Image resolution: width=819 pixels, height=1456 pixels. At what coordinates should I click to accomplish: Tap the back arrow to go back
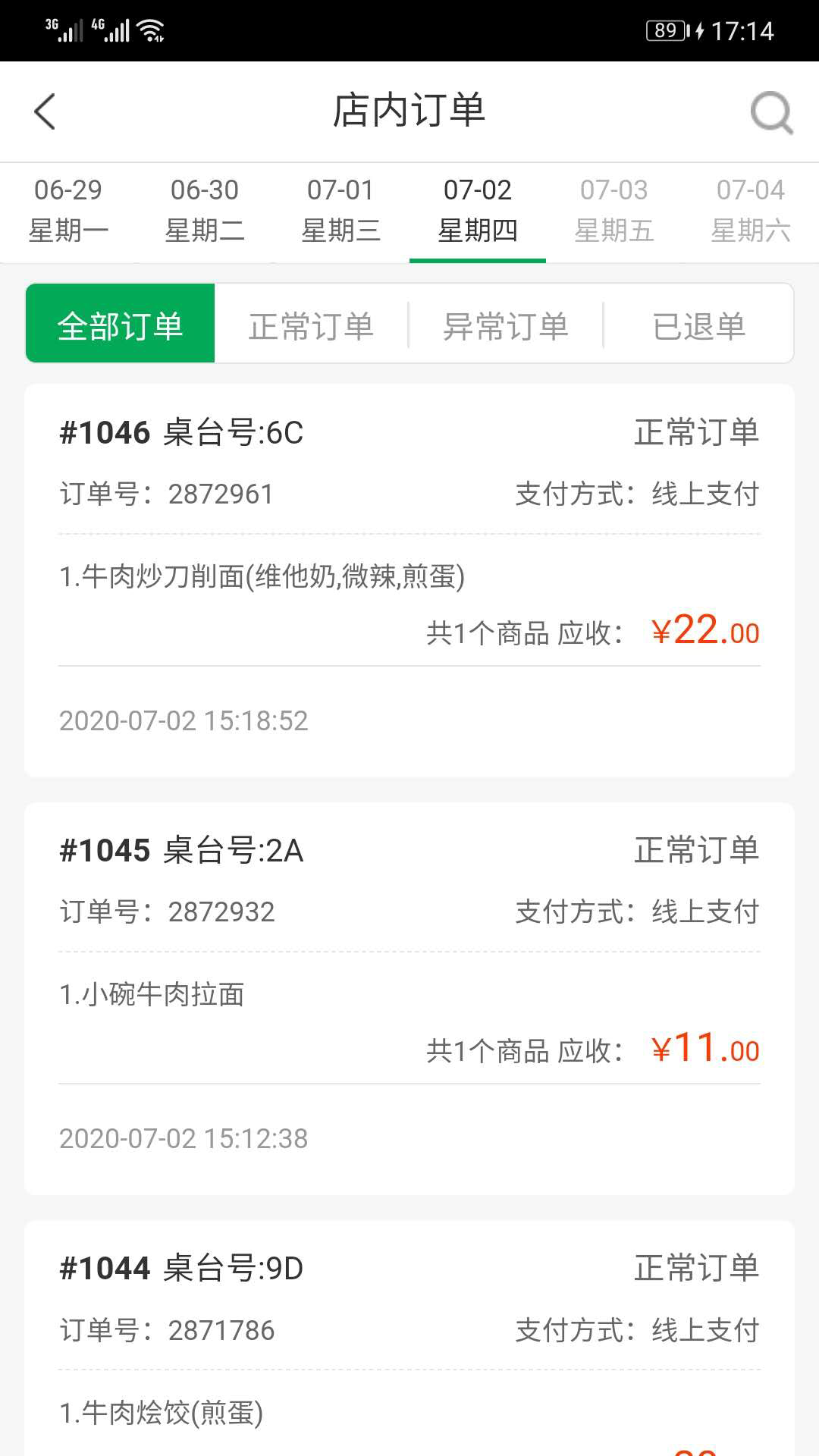45,111
